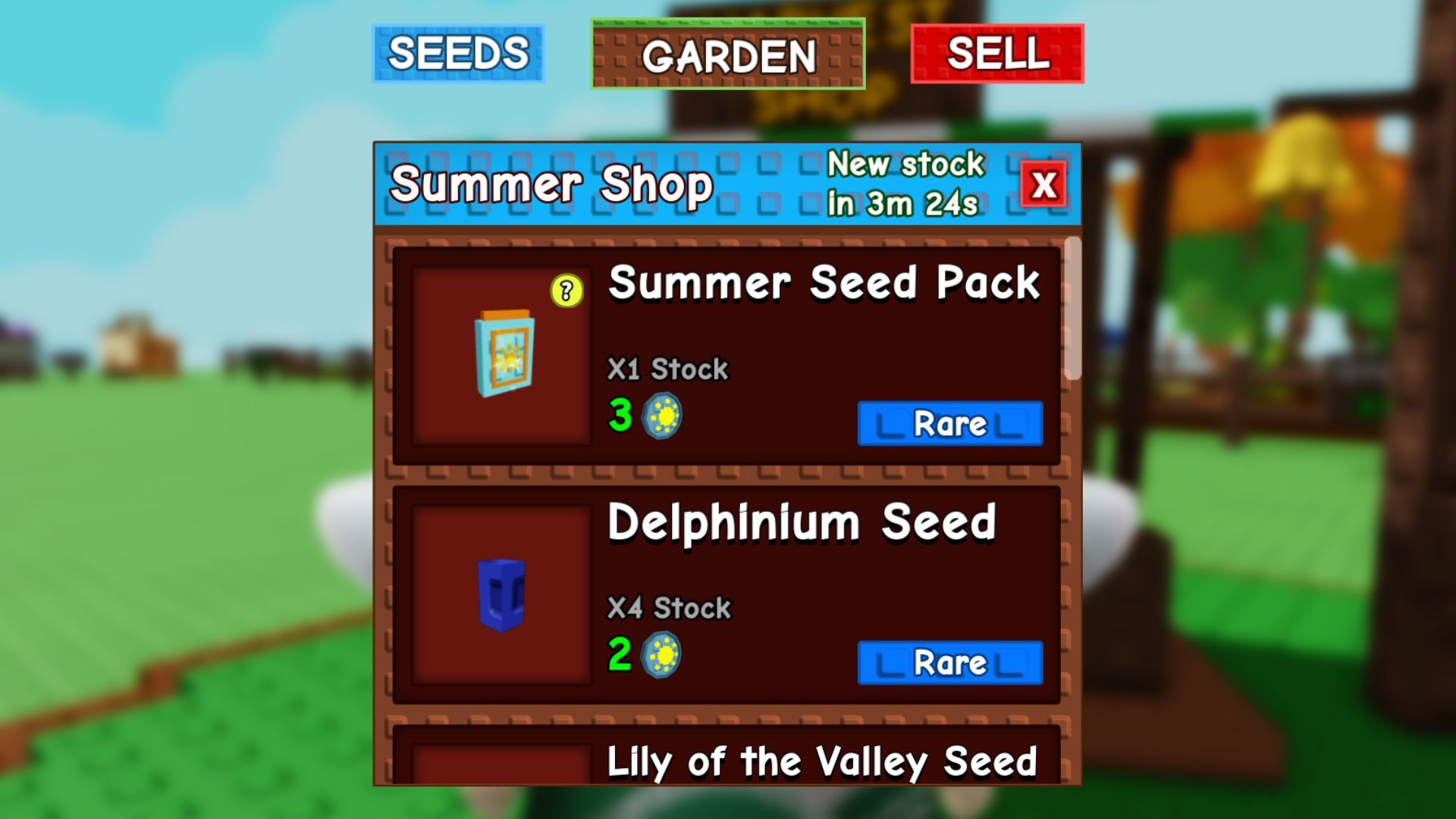Tap the red SELL button
Screen dimensions: 1456x819
point(997,53)
